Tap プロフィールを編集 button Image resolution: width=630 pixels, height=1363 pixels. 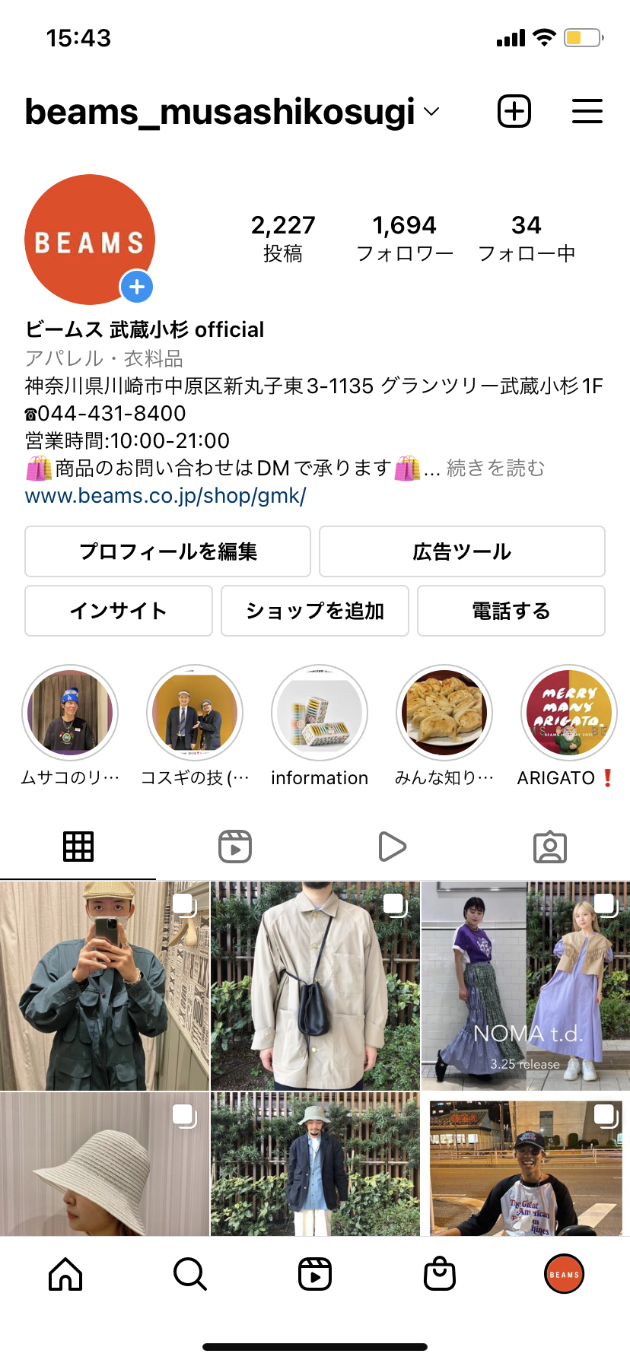coord(168,551)
